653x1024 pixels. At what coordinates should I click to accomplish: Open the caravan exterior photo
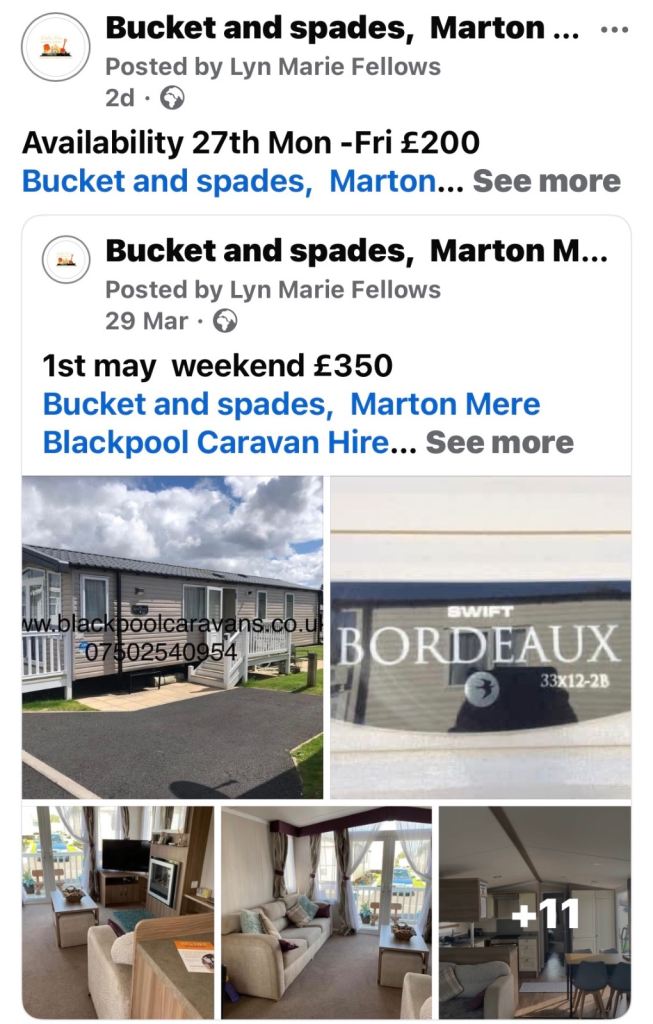tap(172, 637)
